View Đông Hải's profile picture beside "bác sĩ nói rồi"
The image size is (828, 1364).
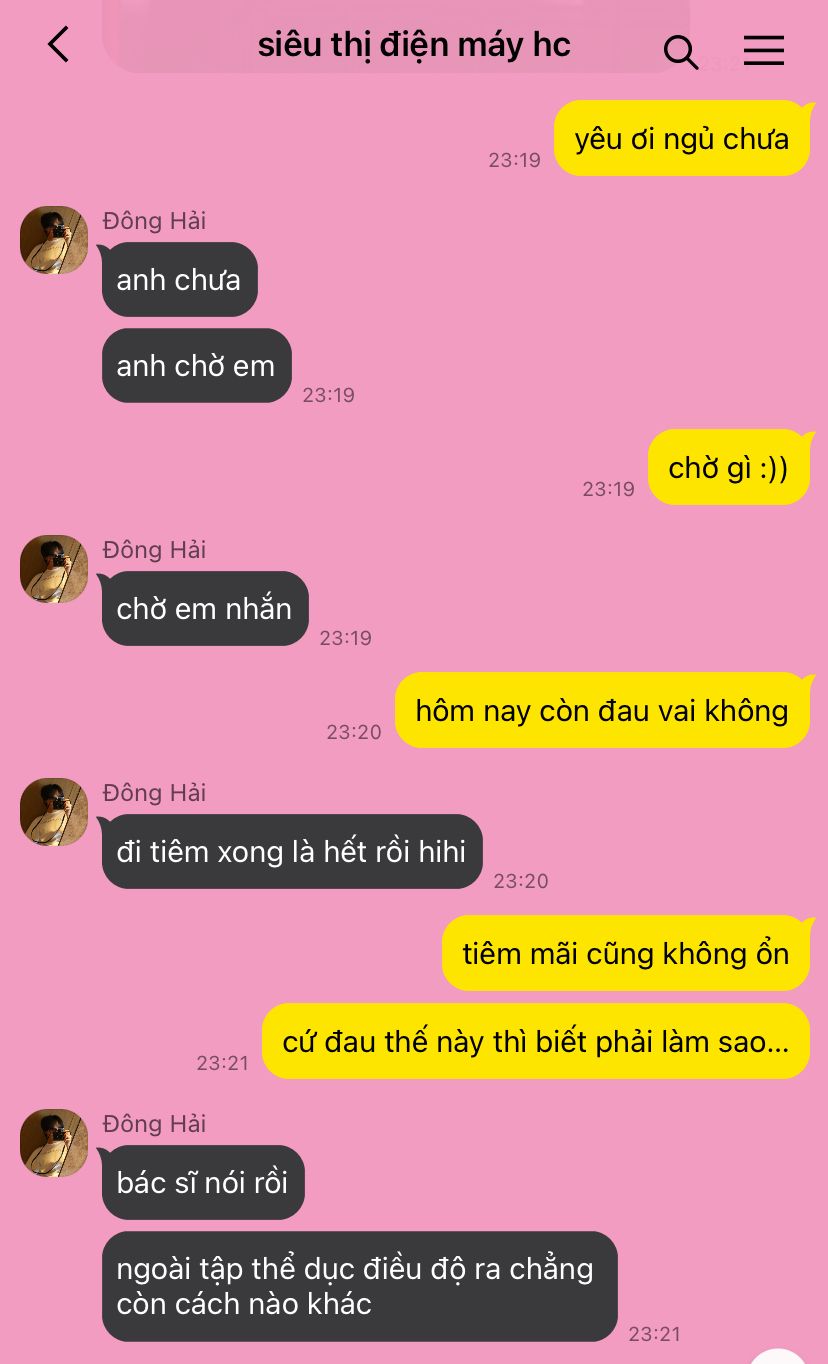[54, 1142]
